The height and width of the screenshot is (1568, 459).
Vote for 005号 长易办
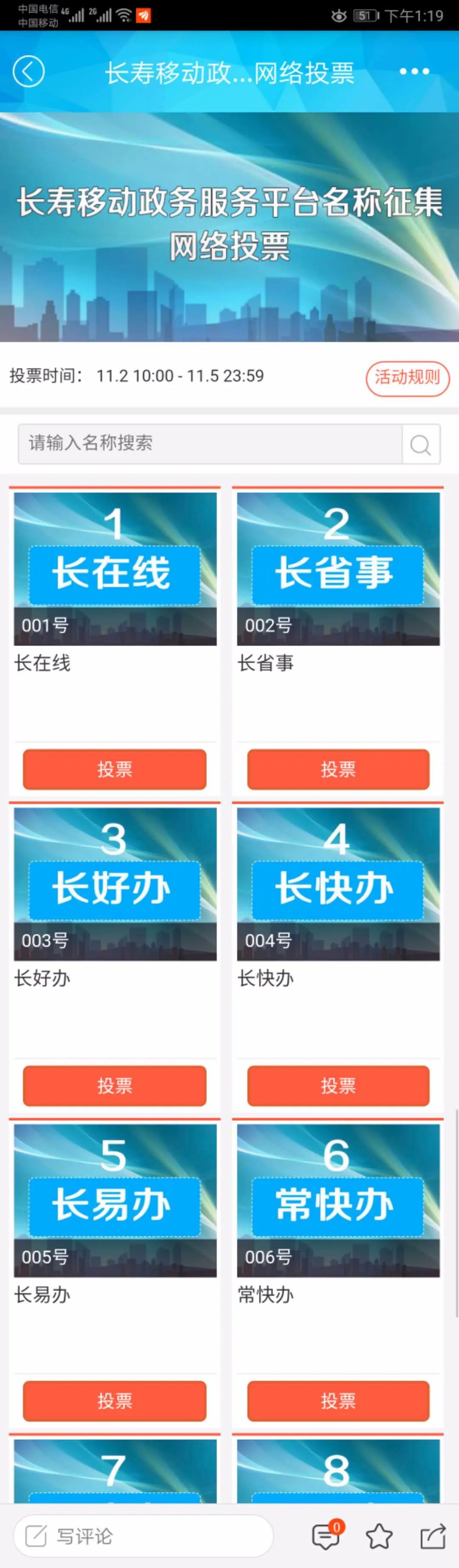point(114,1401)
